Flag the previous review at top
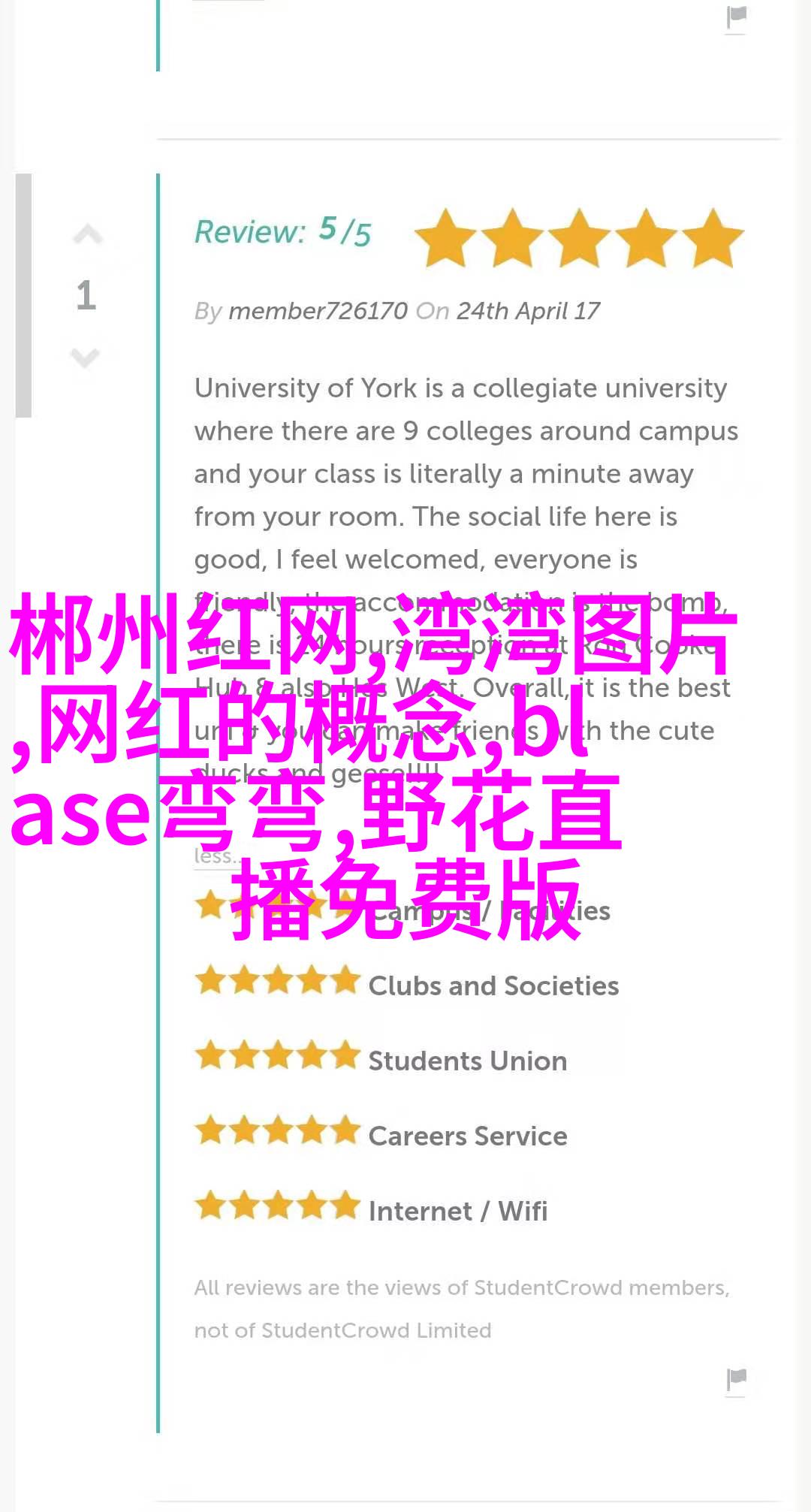This screenshot has height=1512, width=811. pyautogui.click(x=737, y=18)
